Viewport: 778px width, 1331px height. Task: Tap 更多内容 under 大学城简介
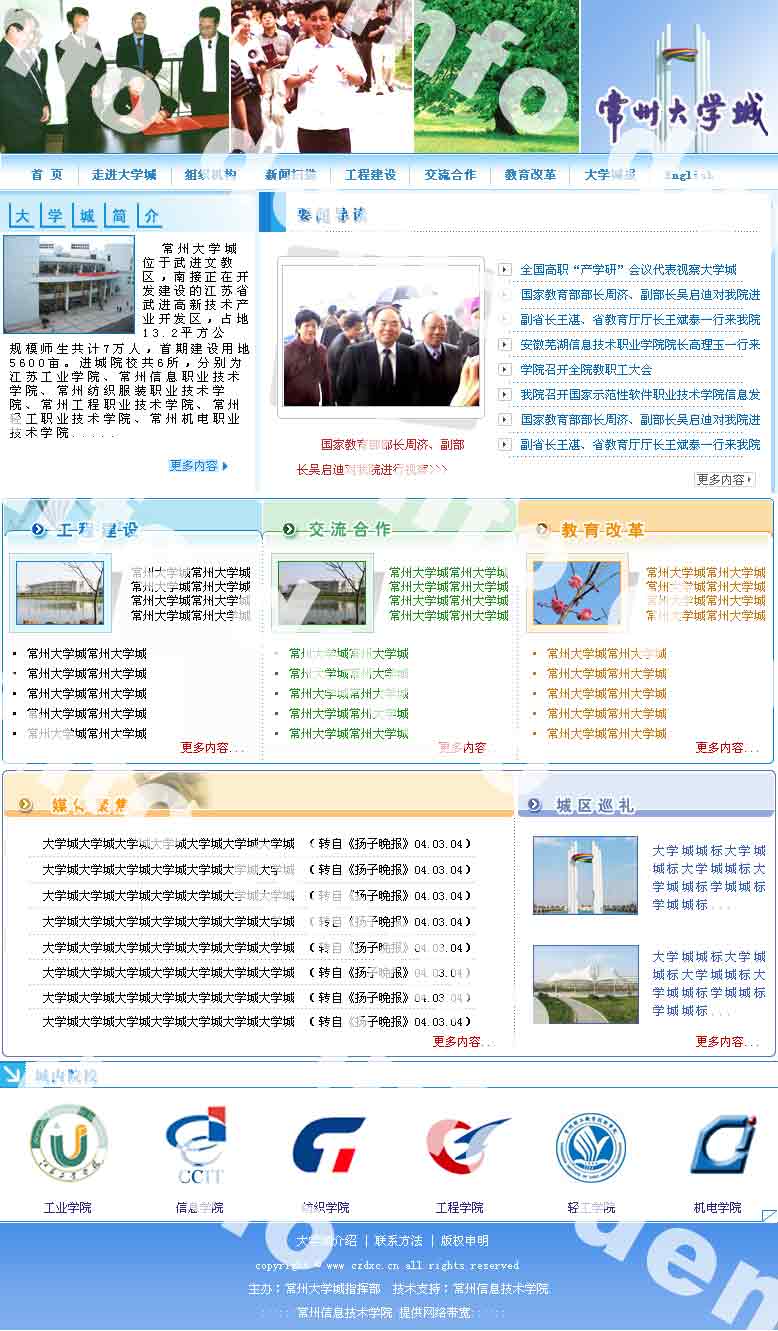(198, 466)
